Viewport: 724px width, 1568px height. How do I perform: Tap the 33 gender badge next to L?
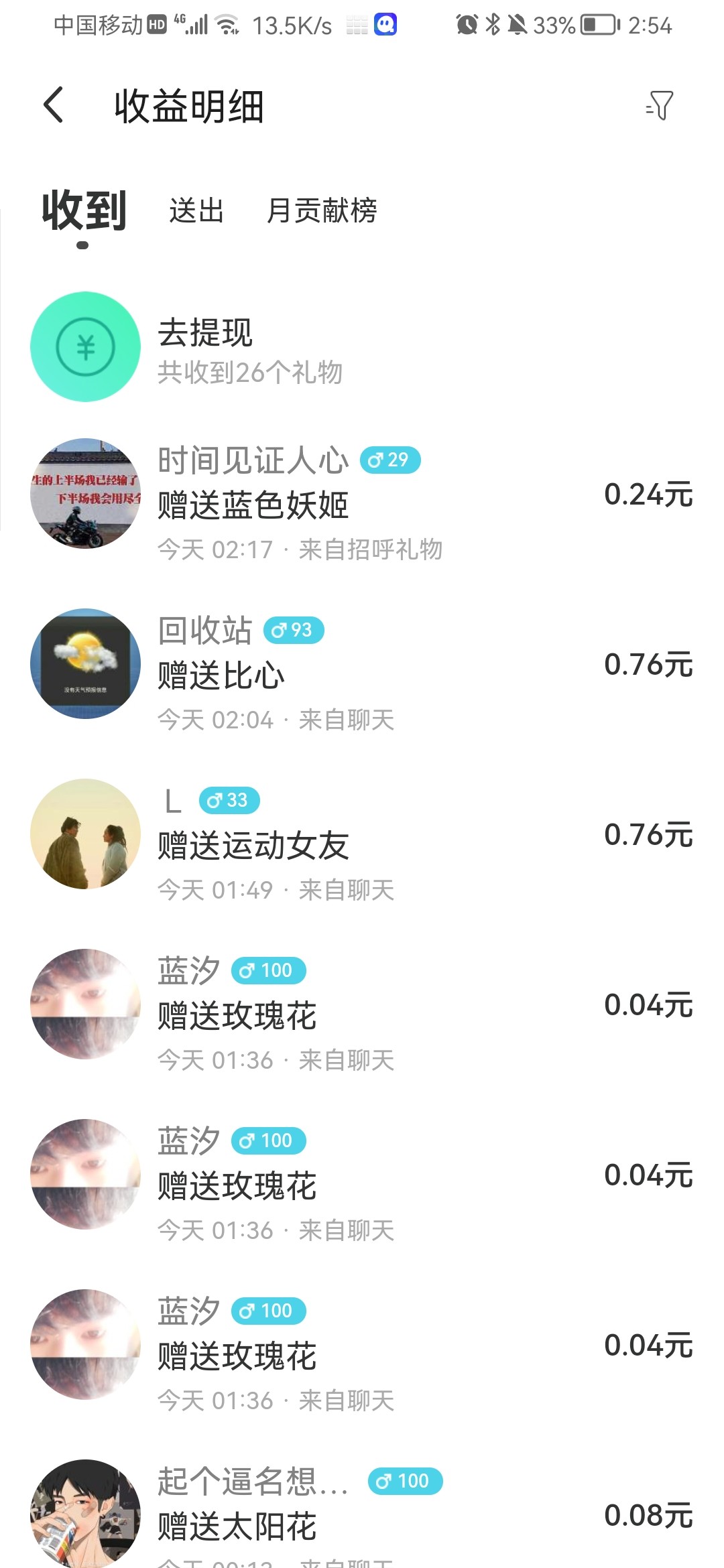[228, 799]
